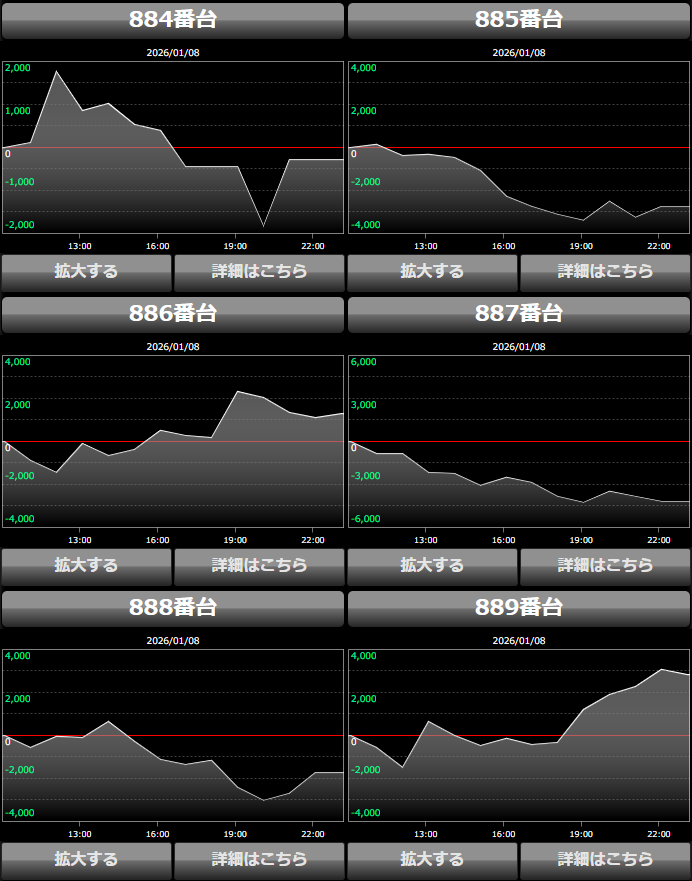Select the 888番台 header
The height and width of the screenshot is (881, 692).
(173, 608)
